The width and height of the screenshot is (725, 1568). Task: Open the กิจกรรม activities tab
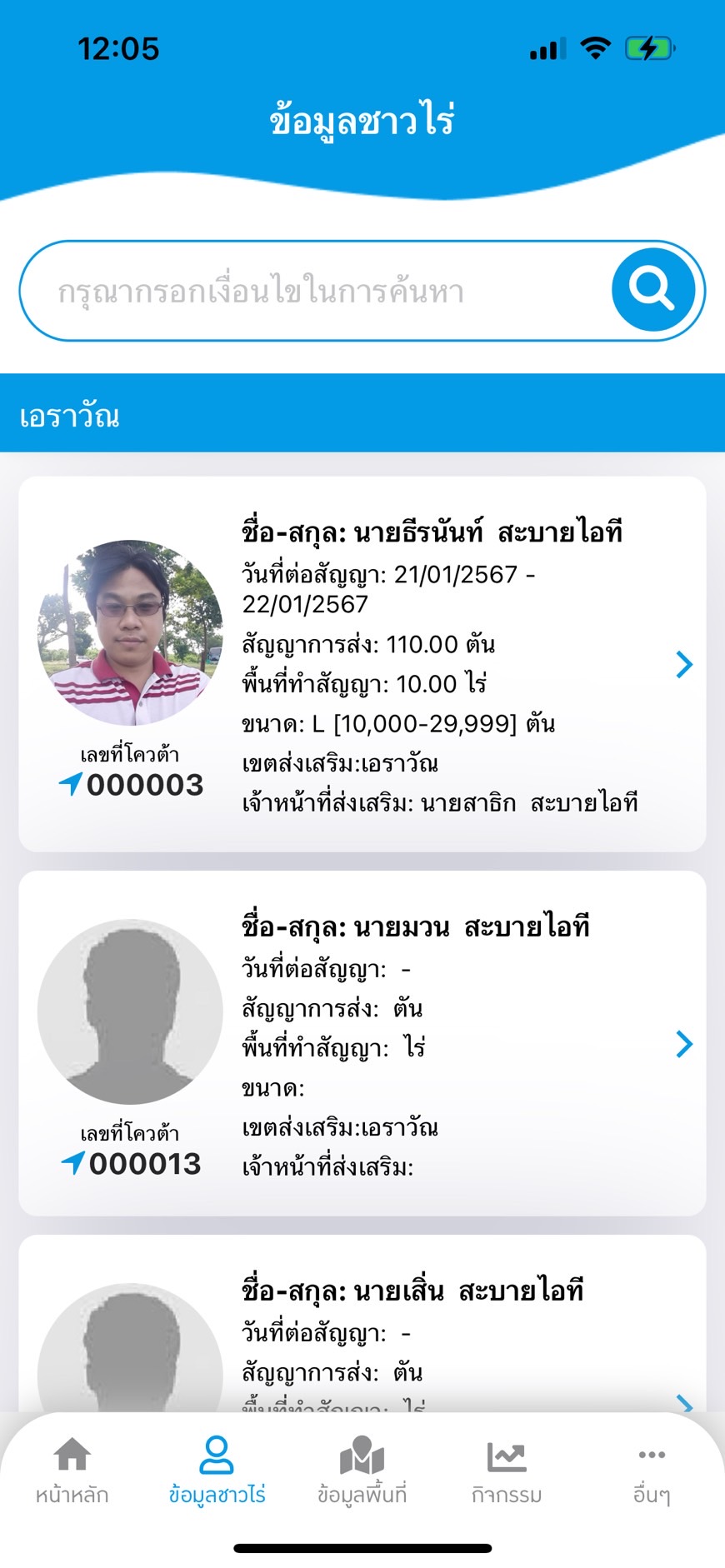point(507,1471)
